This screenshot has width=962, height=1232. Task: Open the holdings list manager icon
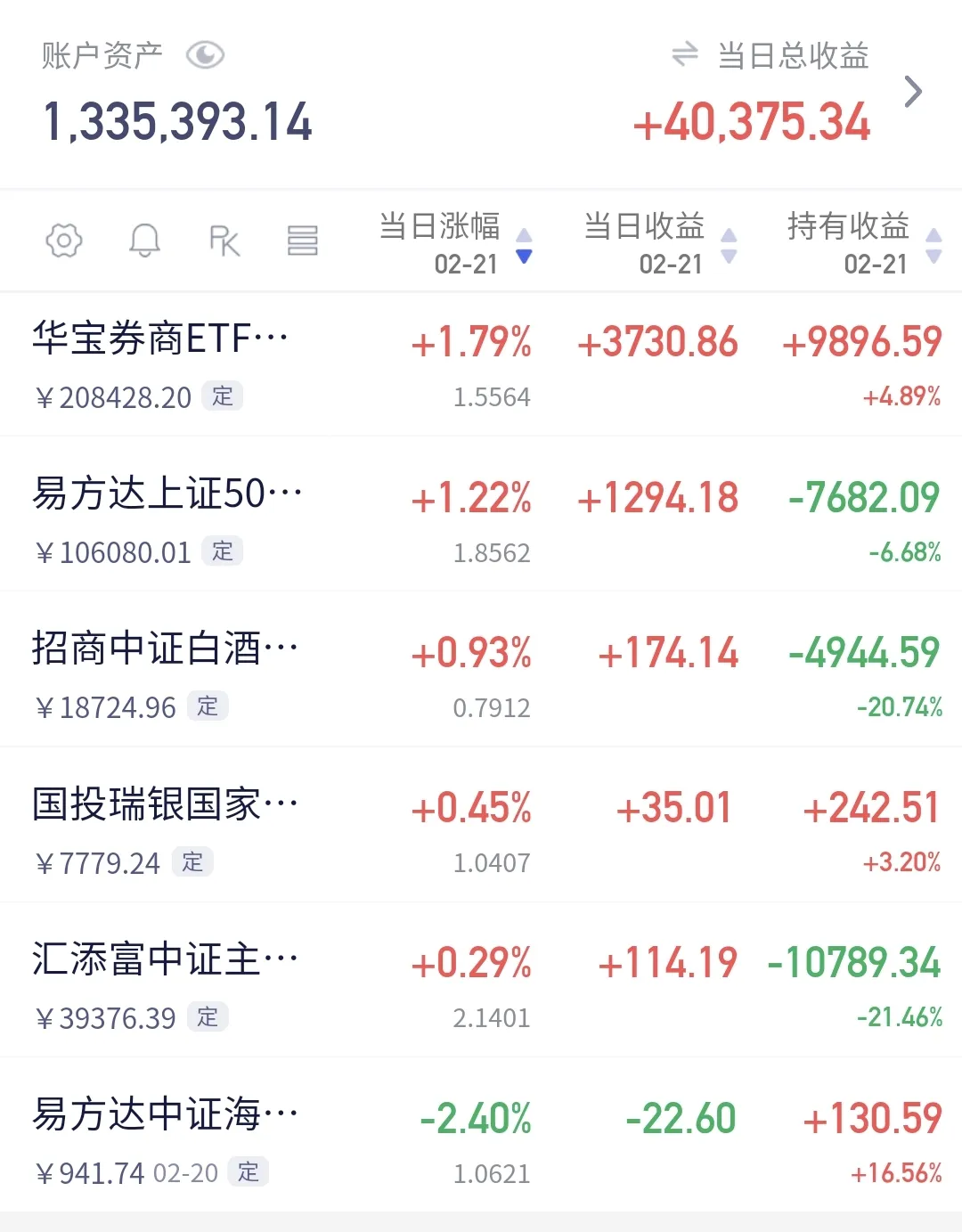(303, 241)
